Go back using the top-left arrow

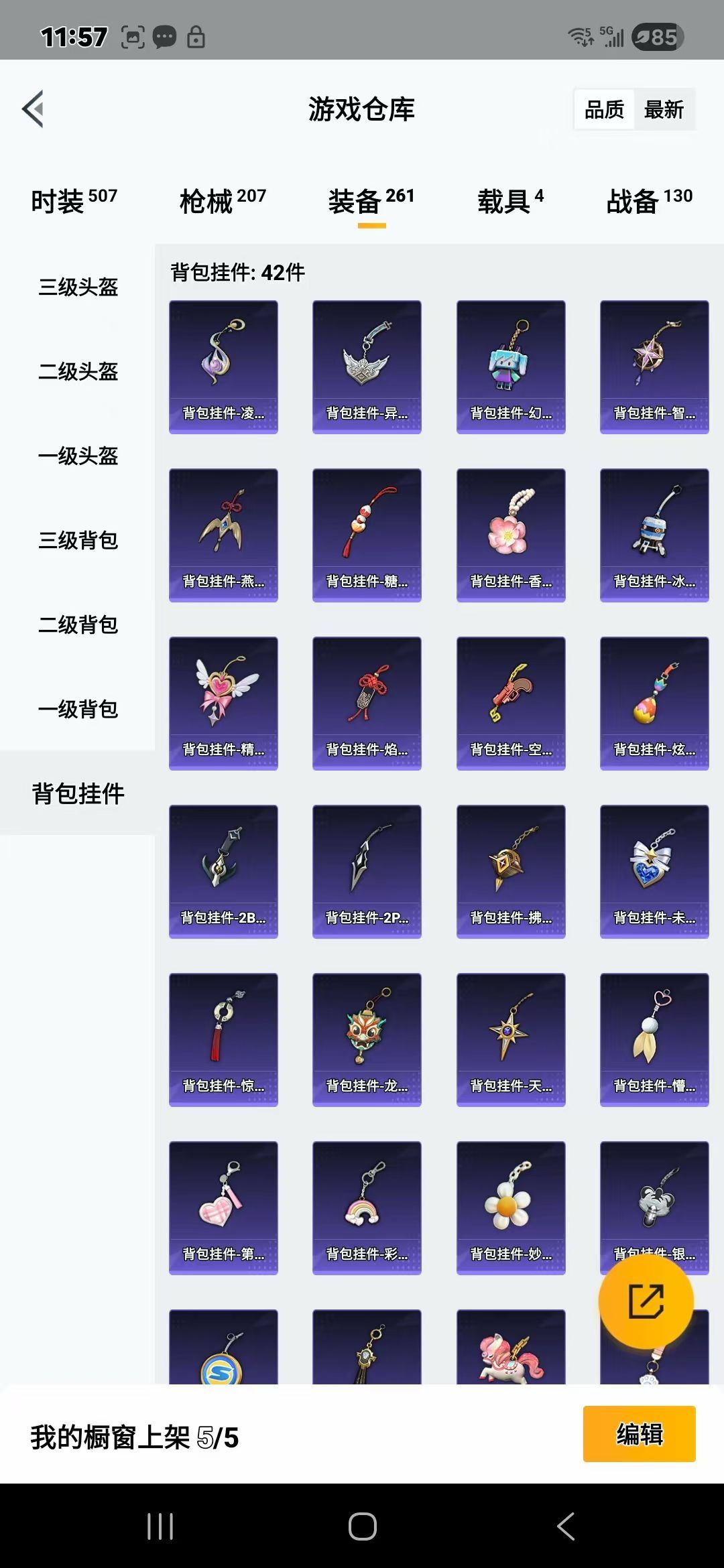[34, 109]
